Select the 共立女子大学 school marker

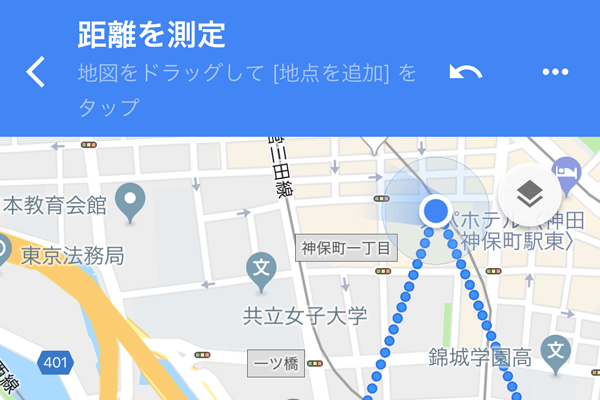[x=261, y=268]
